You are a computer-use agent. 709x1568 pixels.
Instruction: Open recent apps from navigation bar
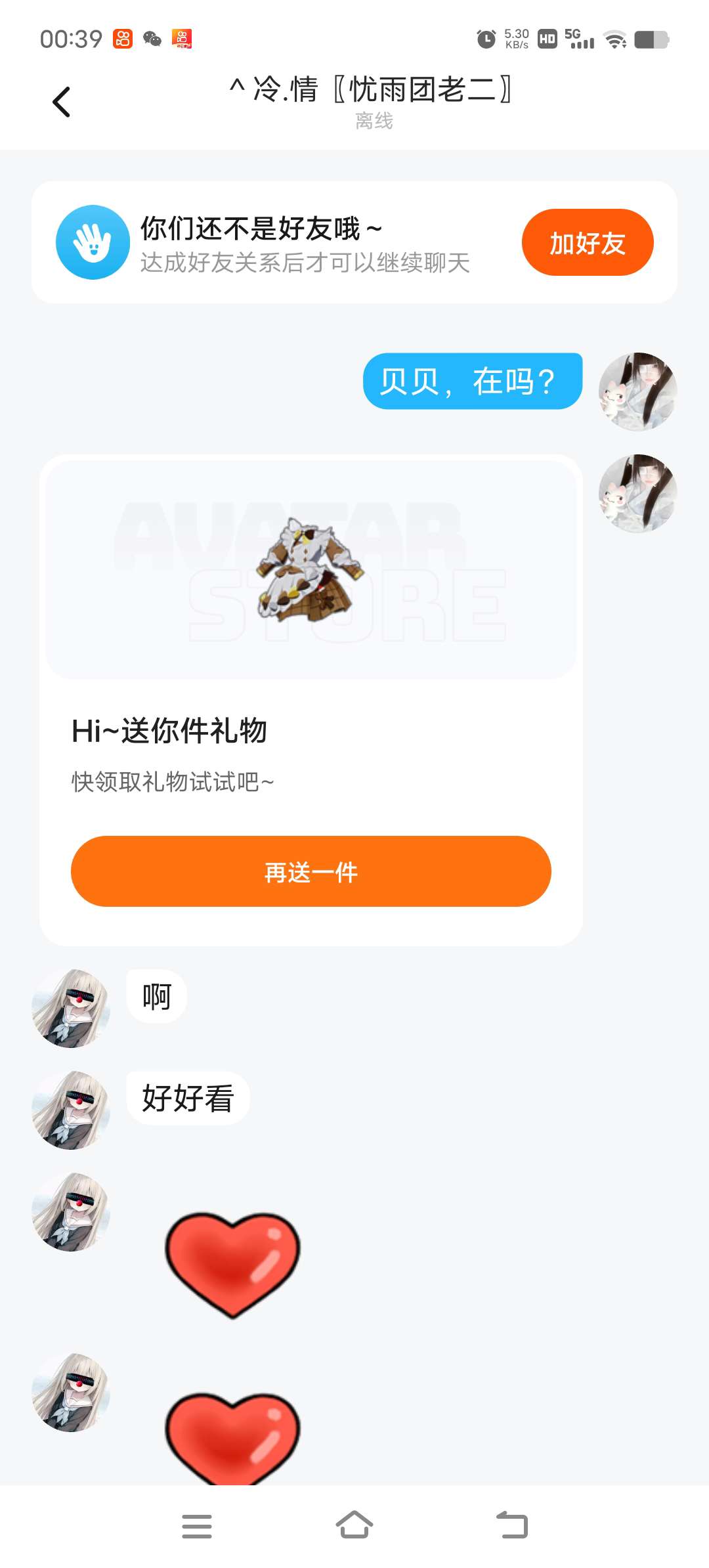pyautogui.click(x=197, y=1526)
